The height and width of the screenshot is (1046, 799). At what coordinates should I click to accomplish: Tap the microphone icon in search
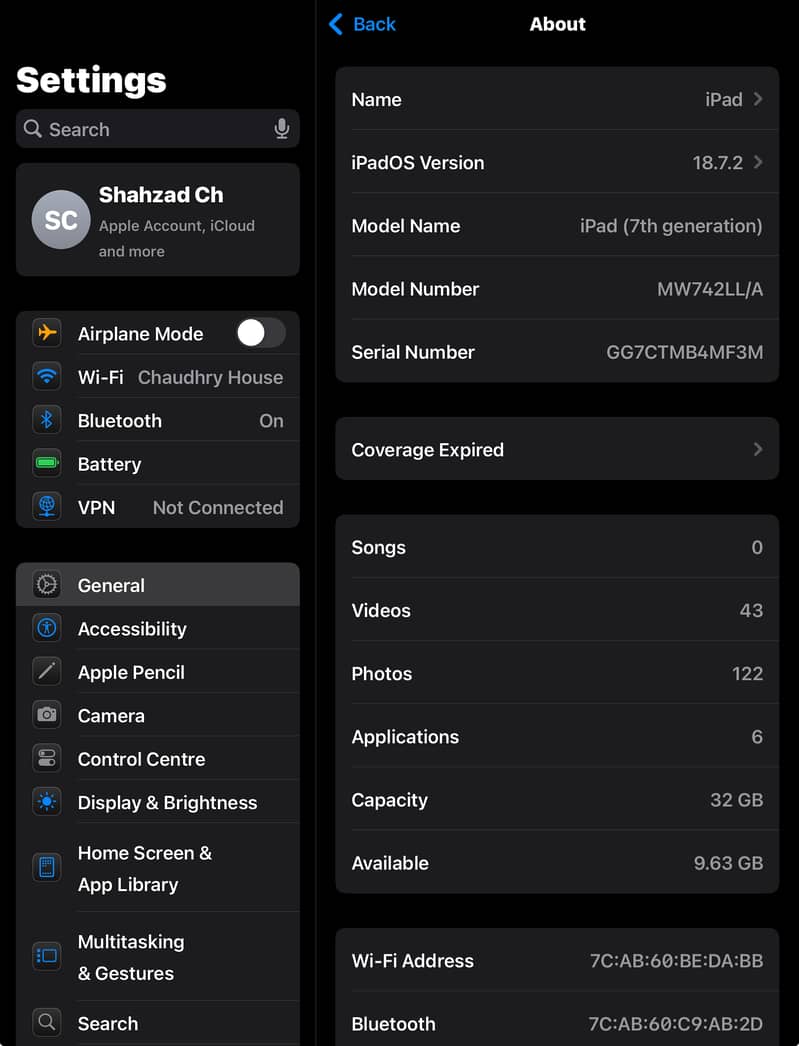point(282,129)
